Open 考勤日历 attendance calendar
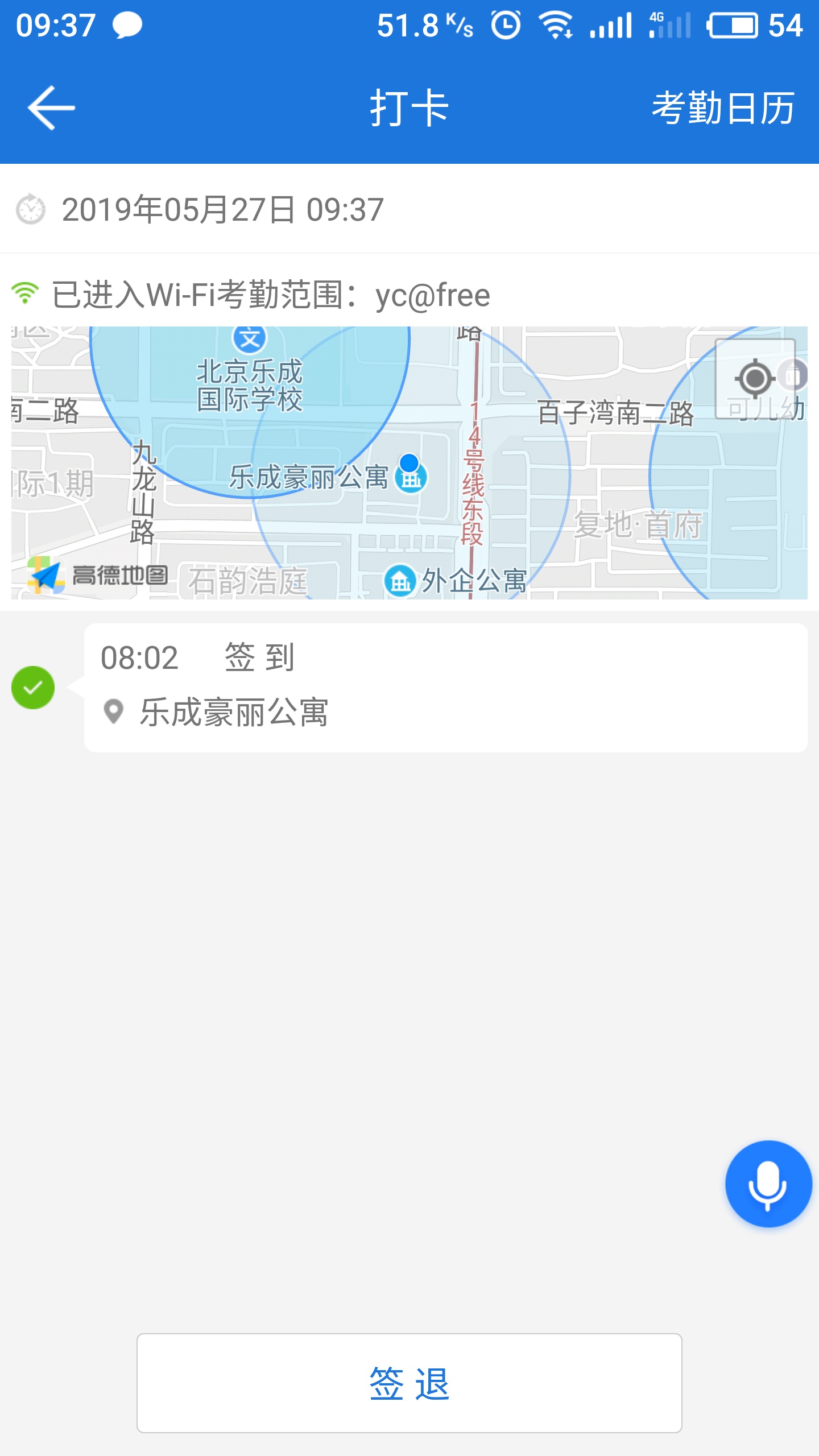 [722, 108]
